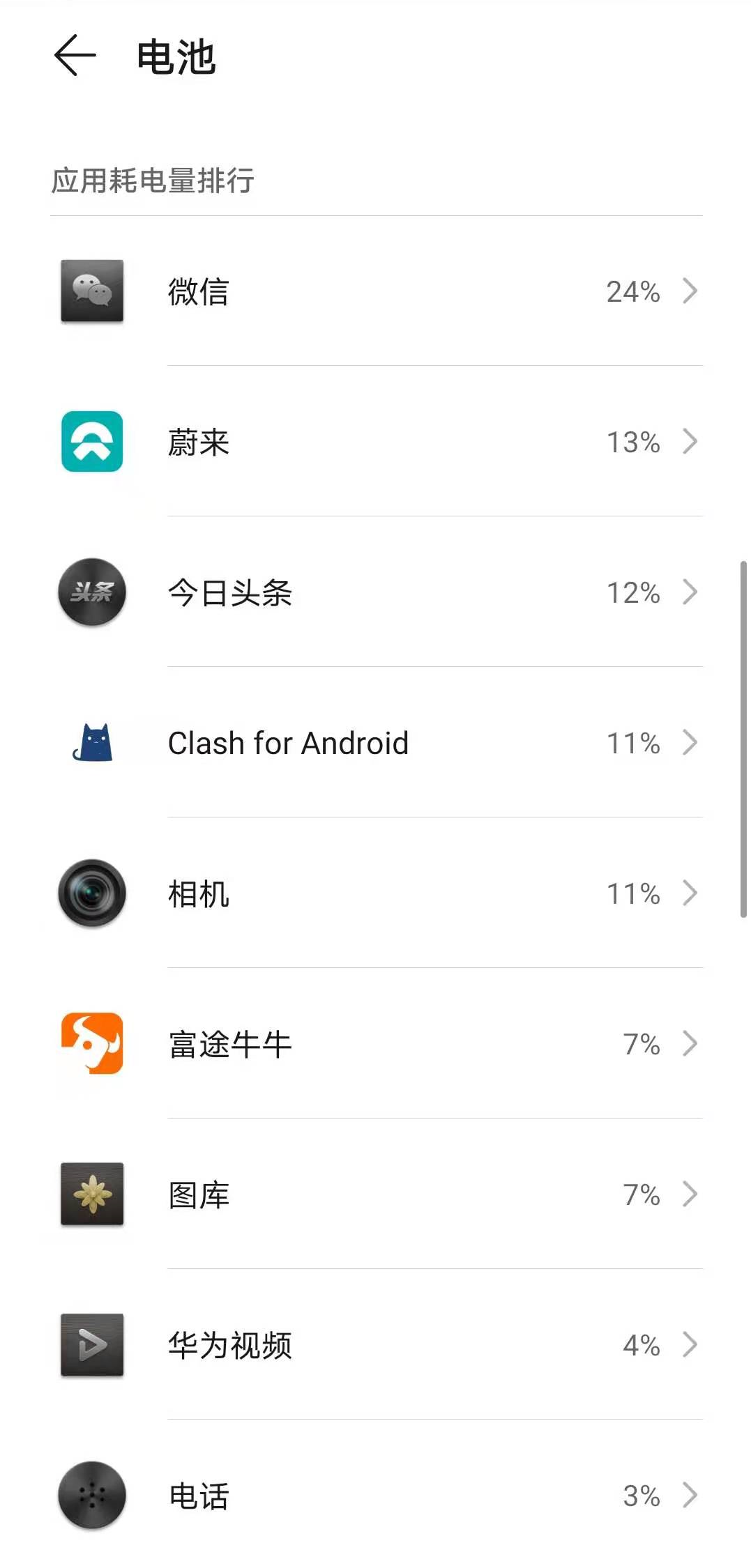View 蔚来 power consumption details
The height and width of the screenshot is (1568, 751).
(377, 442)
